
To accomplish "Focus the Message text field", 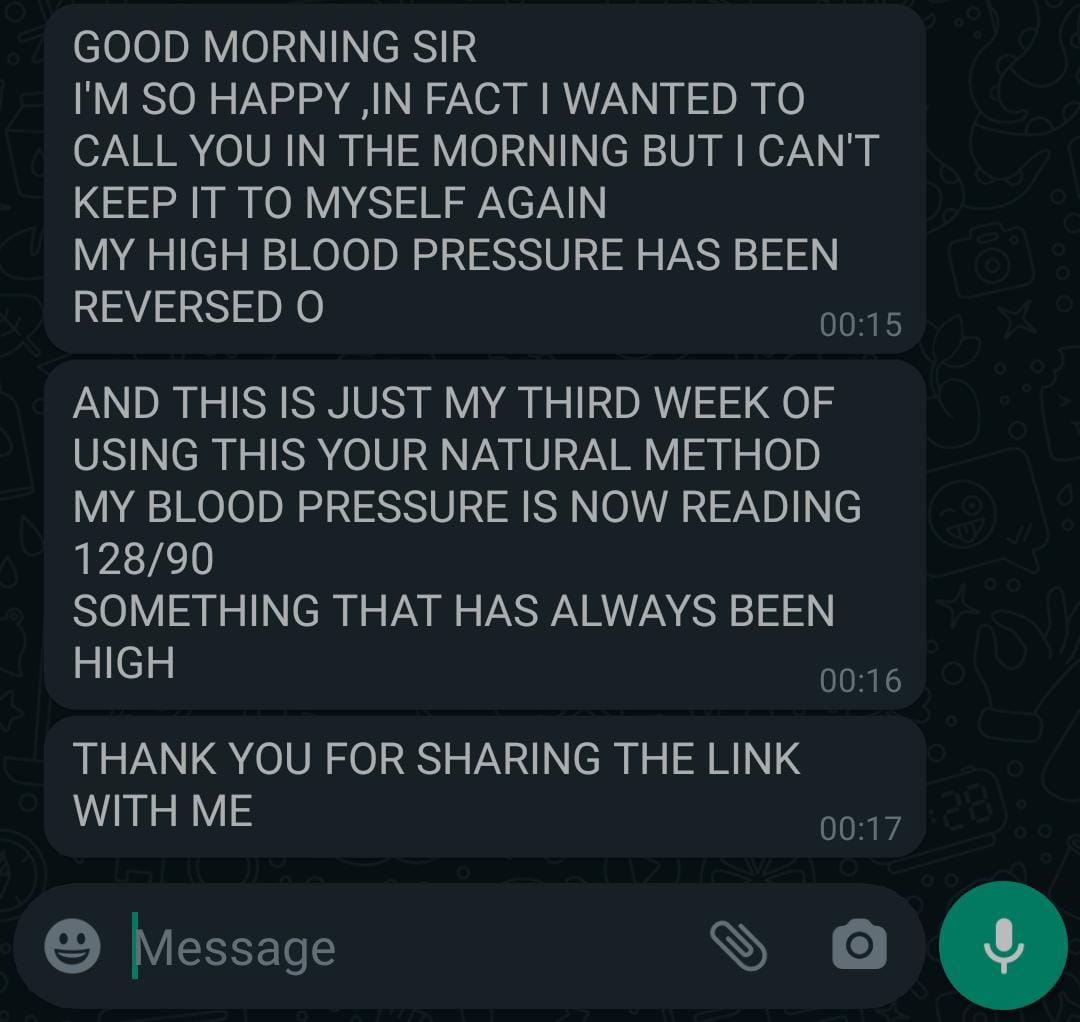I will (x=400, y=948).
